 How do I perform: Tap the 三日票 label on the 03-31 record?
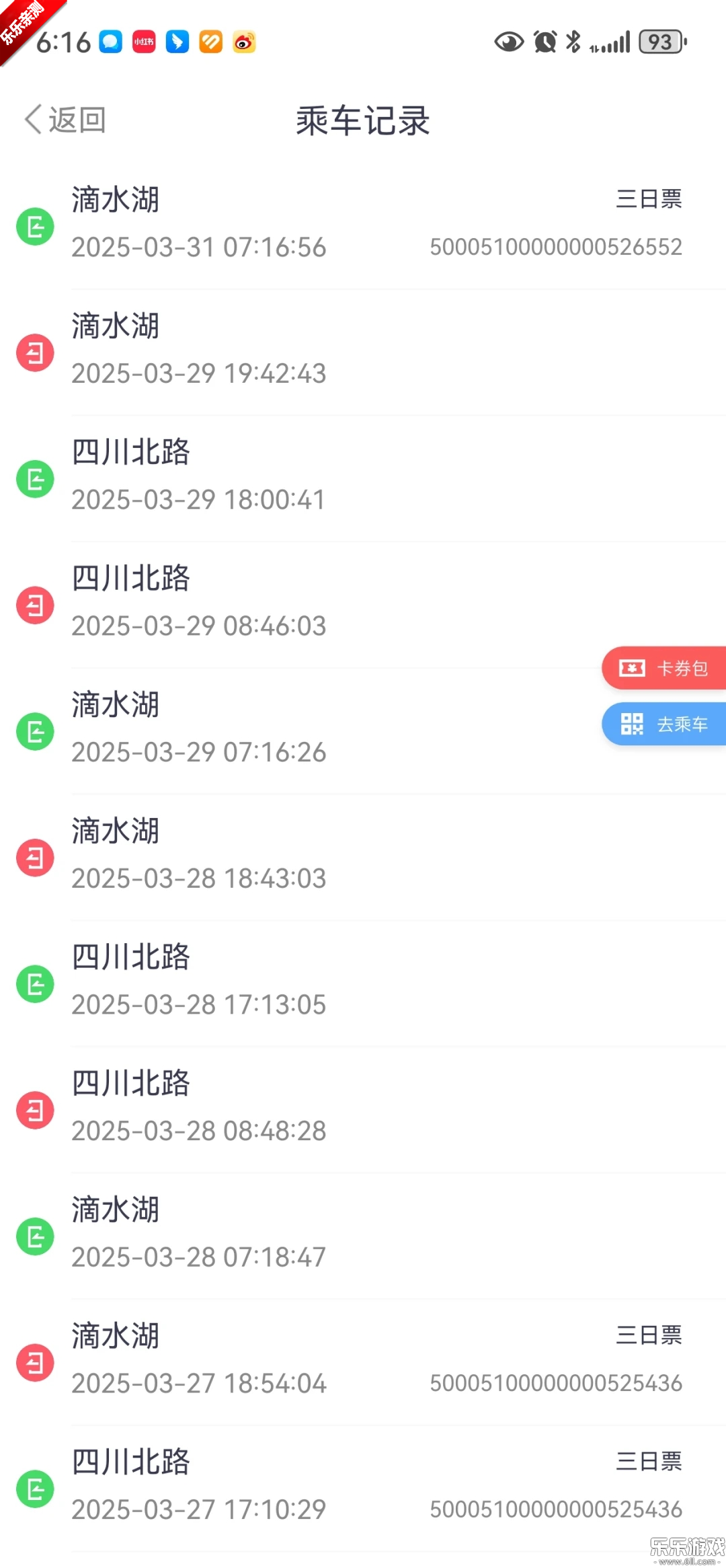[649, 200]
